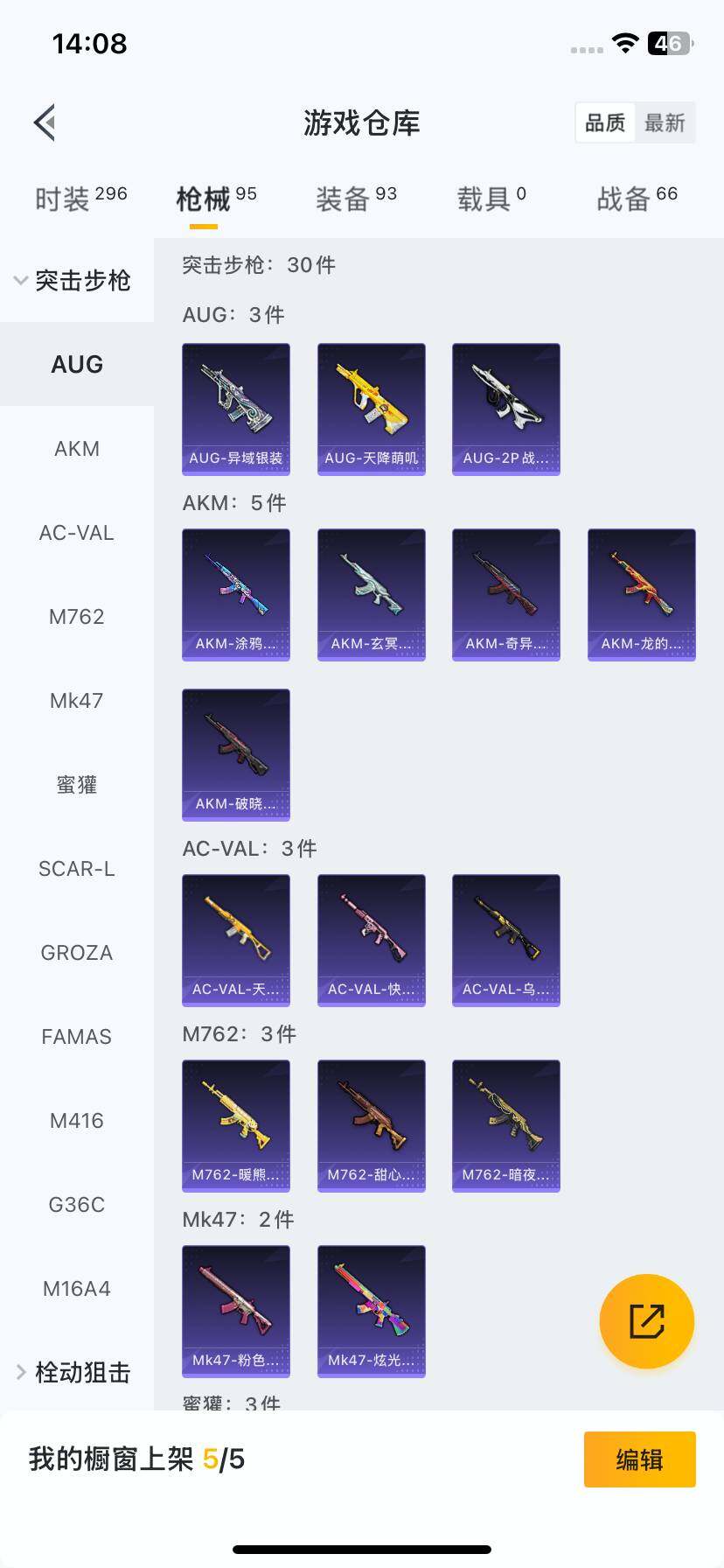Image resolution: width=724 pixels, height=1568 pixels.
Task: View the AUG-天降萌叽 skin
Action: [372, 409]
